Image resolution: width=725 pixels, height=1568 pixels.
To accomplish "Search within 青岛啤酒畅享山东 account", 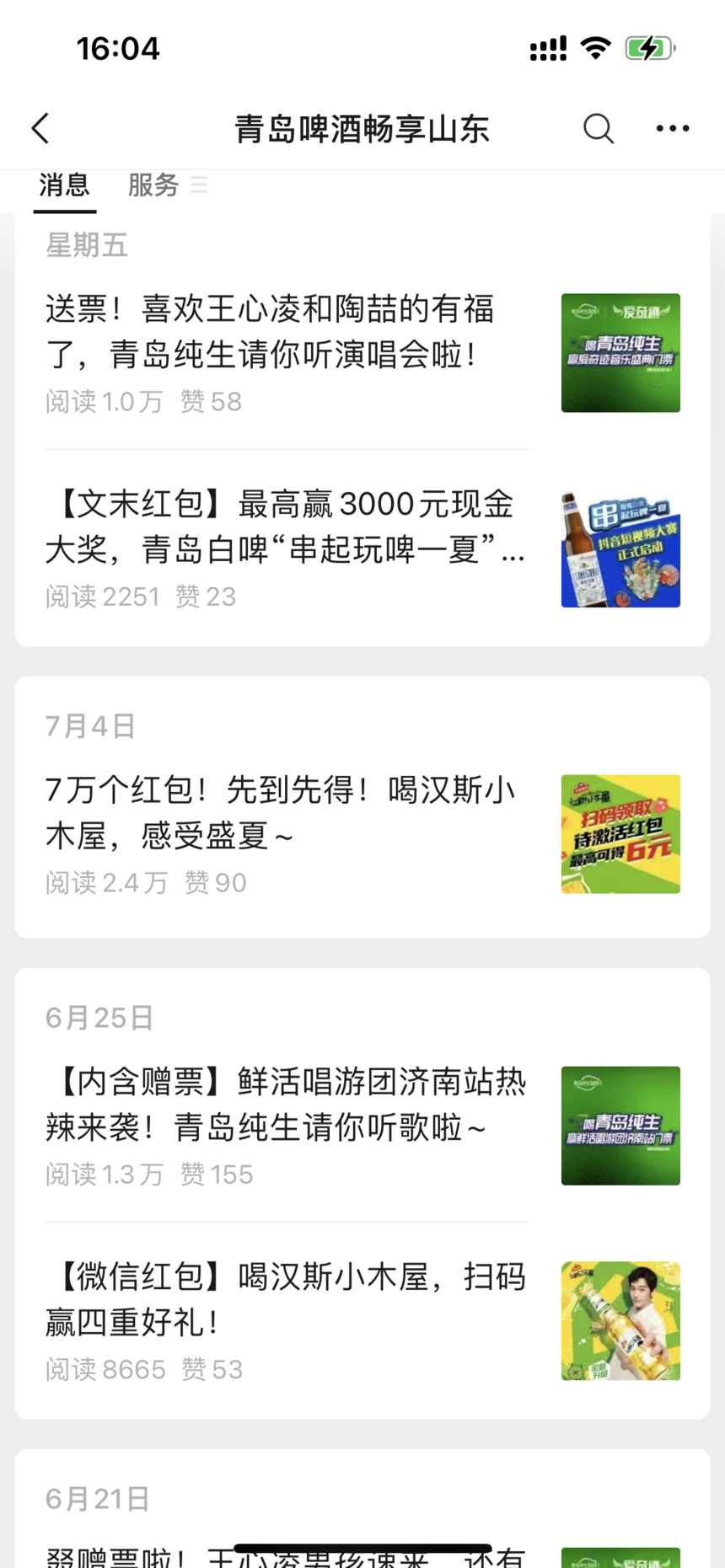I will pyautogui.click(x=599, y=129).
